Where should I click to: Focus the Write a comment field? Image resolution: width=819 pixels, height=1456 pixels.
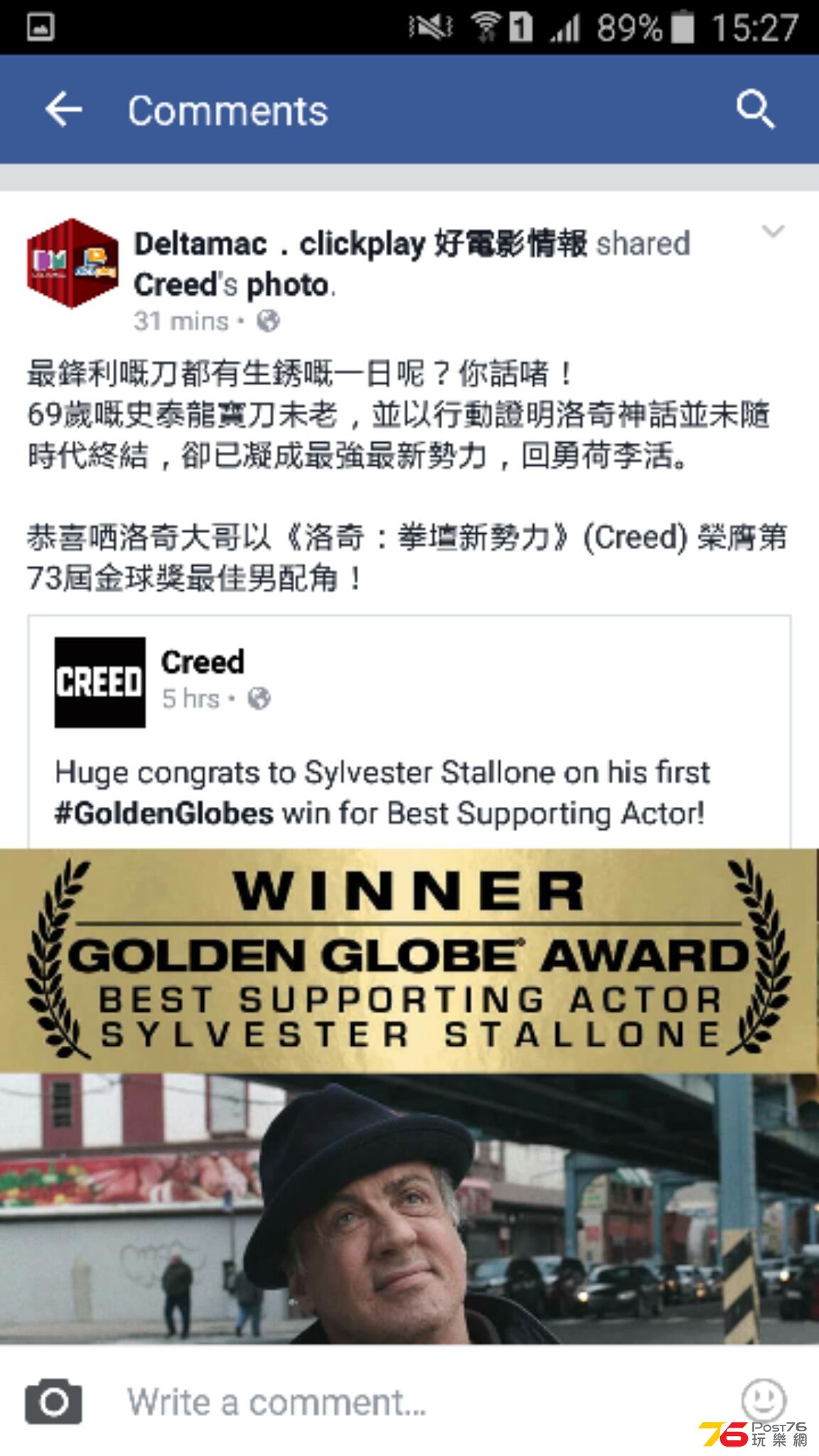coord(398,1402)
